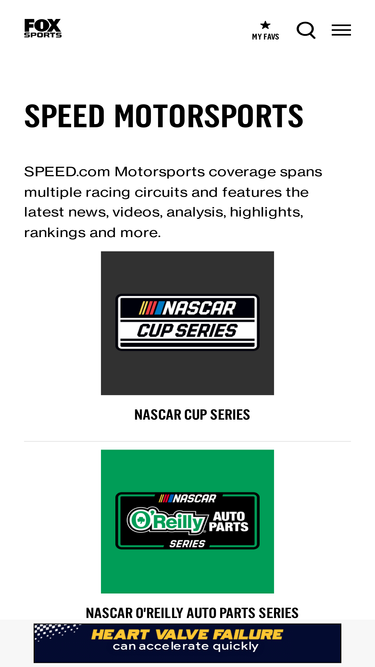Image resolution: width=375 pixels, height=667 pixels.
Task: Open My Favs star
Action: click(x=265, y=30)
